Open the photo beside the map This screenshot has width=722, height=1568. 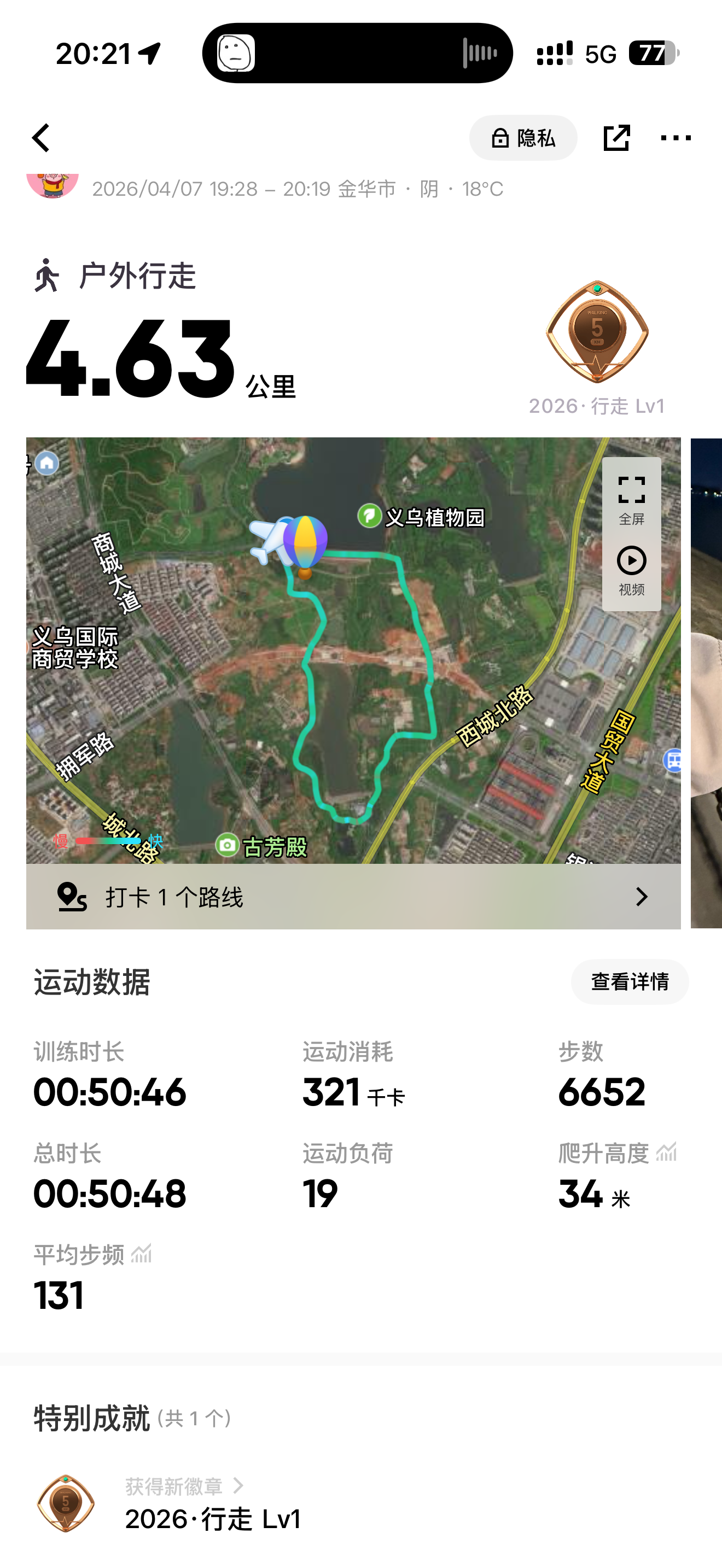click(706, 682)
